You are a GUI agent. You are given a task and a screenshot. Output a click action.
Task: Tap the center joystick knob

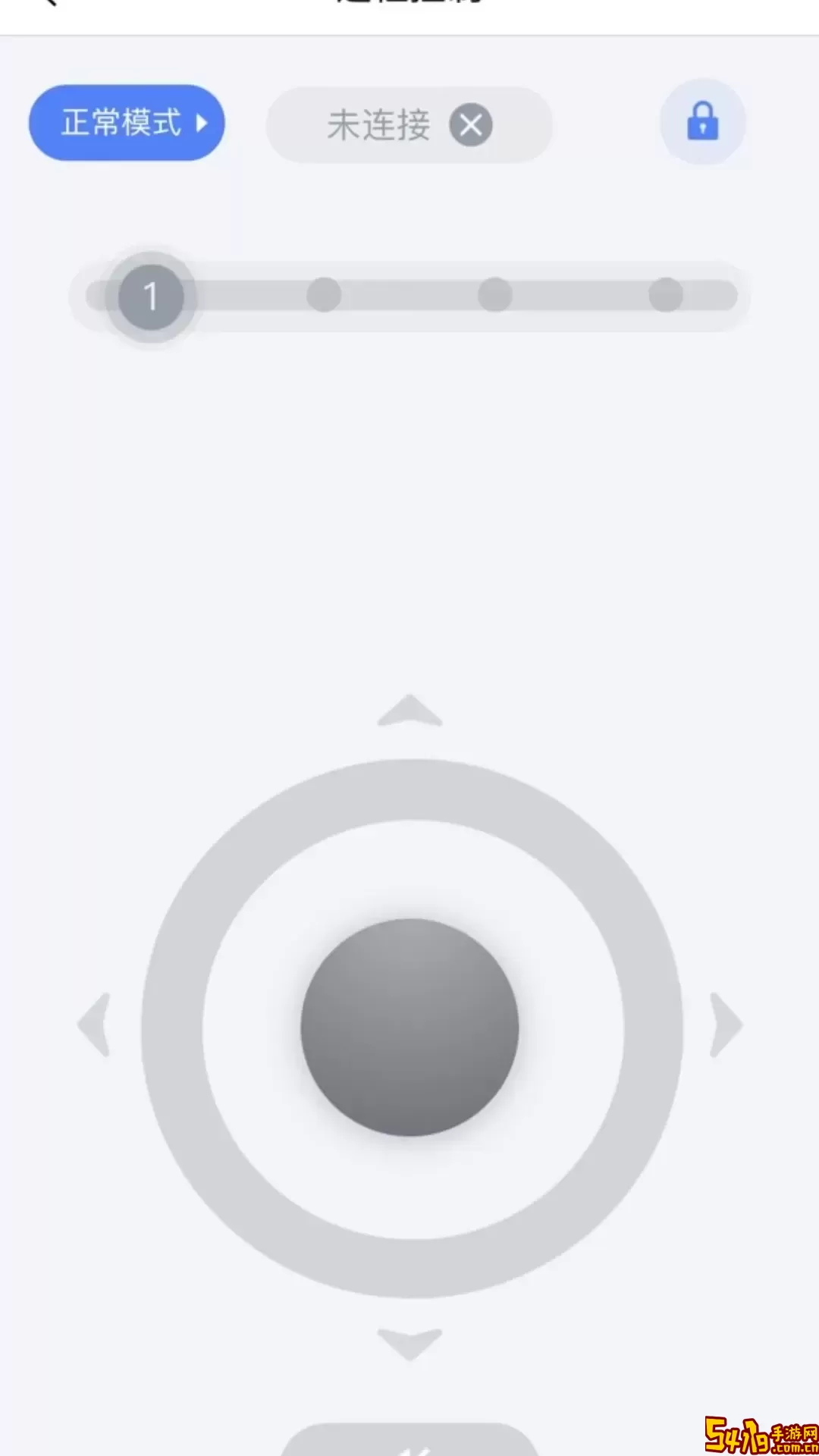[x=409, y=1028]
